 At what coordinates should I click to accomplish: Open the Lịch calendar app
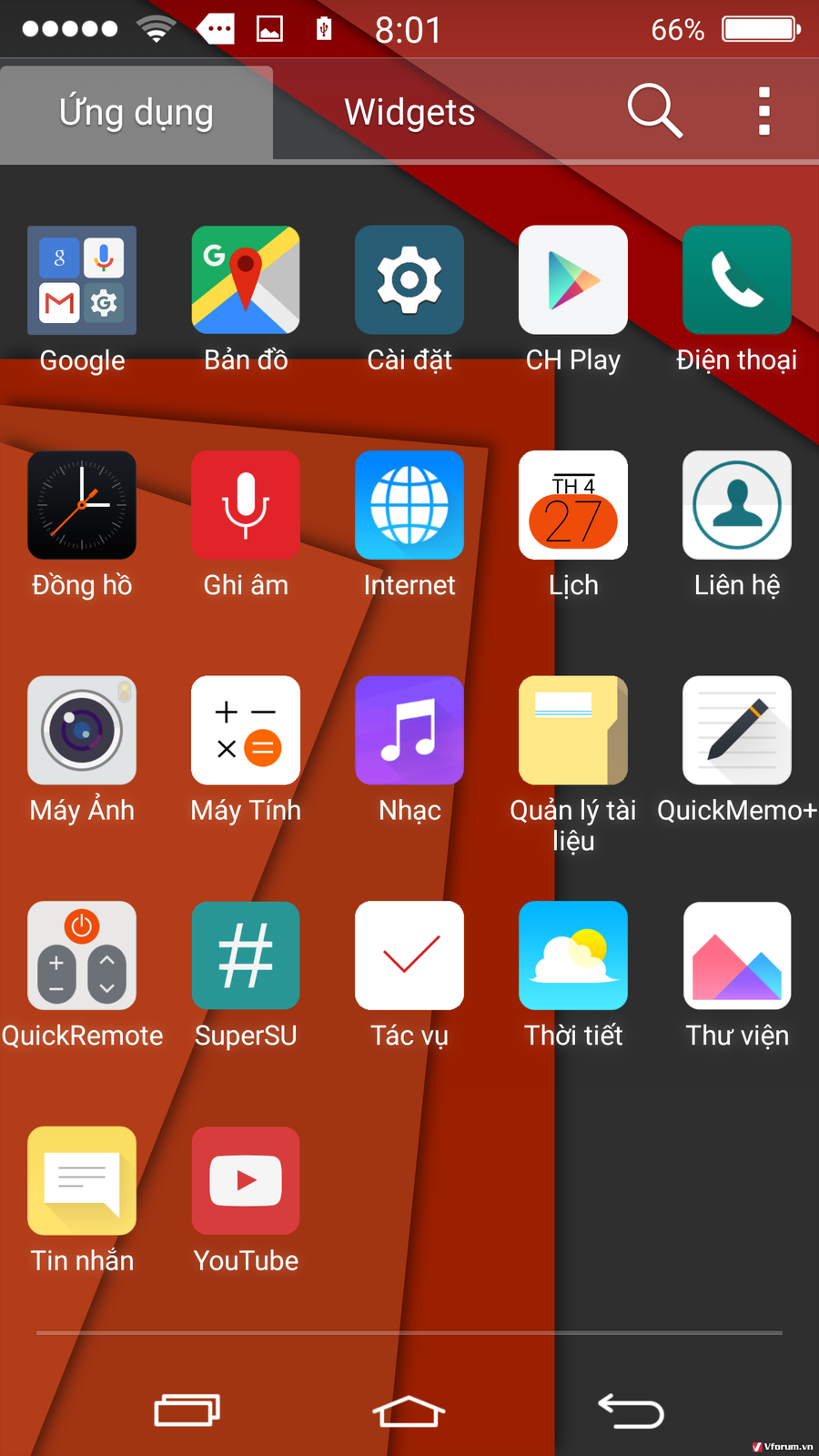pyautogui.click(x=573, y=505)
